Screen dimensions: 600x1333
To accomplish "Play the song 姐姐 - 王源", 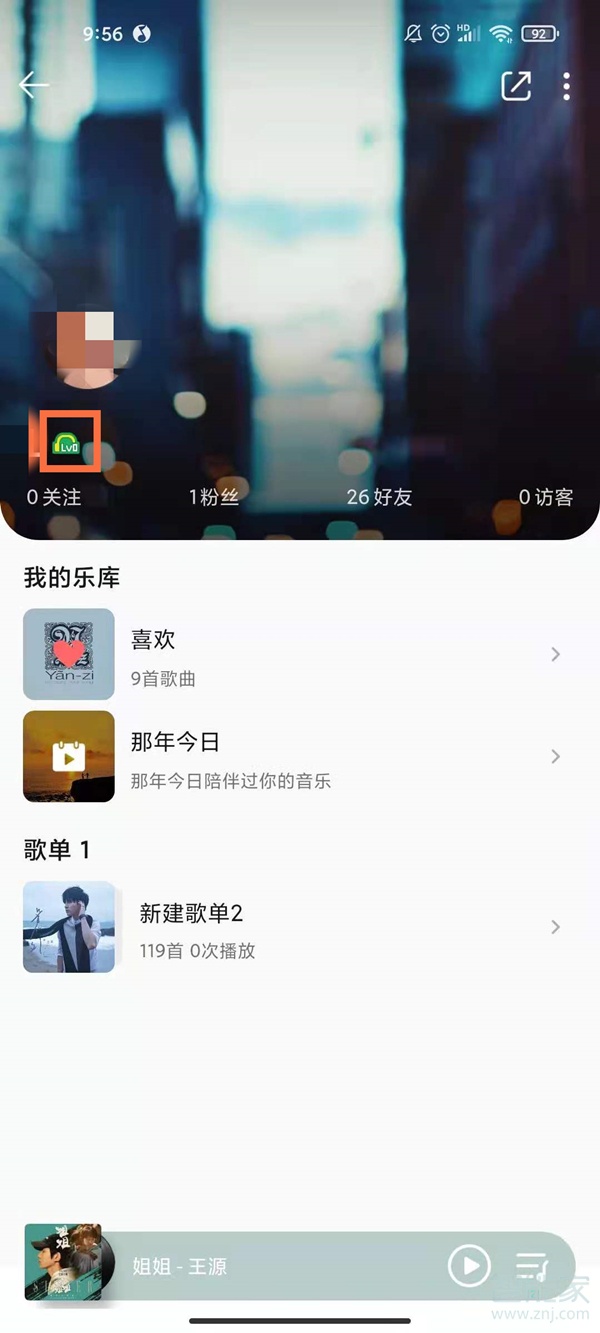I will click(469, 1266).
